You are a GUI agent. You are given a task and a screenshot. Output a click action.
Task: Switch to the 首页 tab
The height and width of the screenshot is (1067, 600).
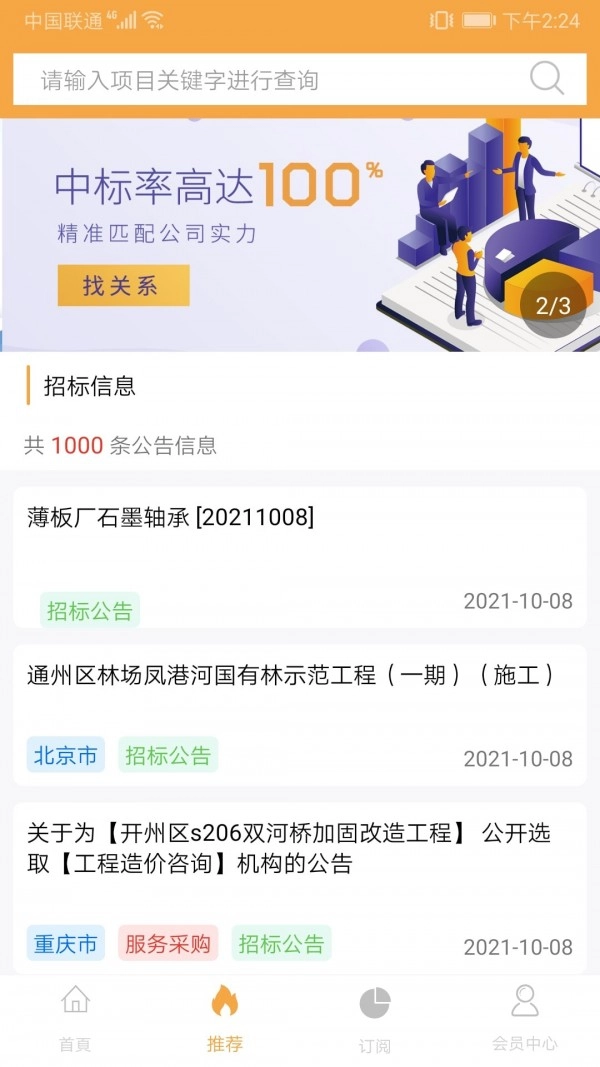75,1018
